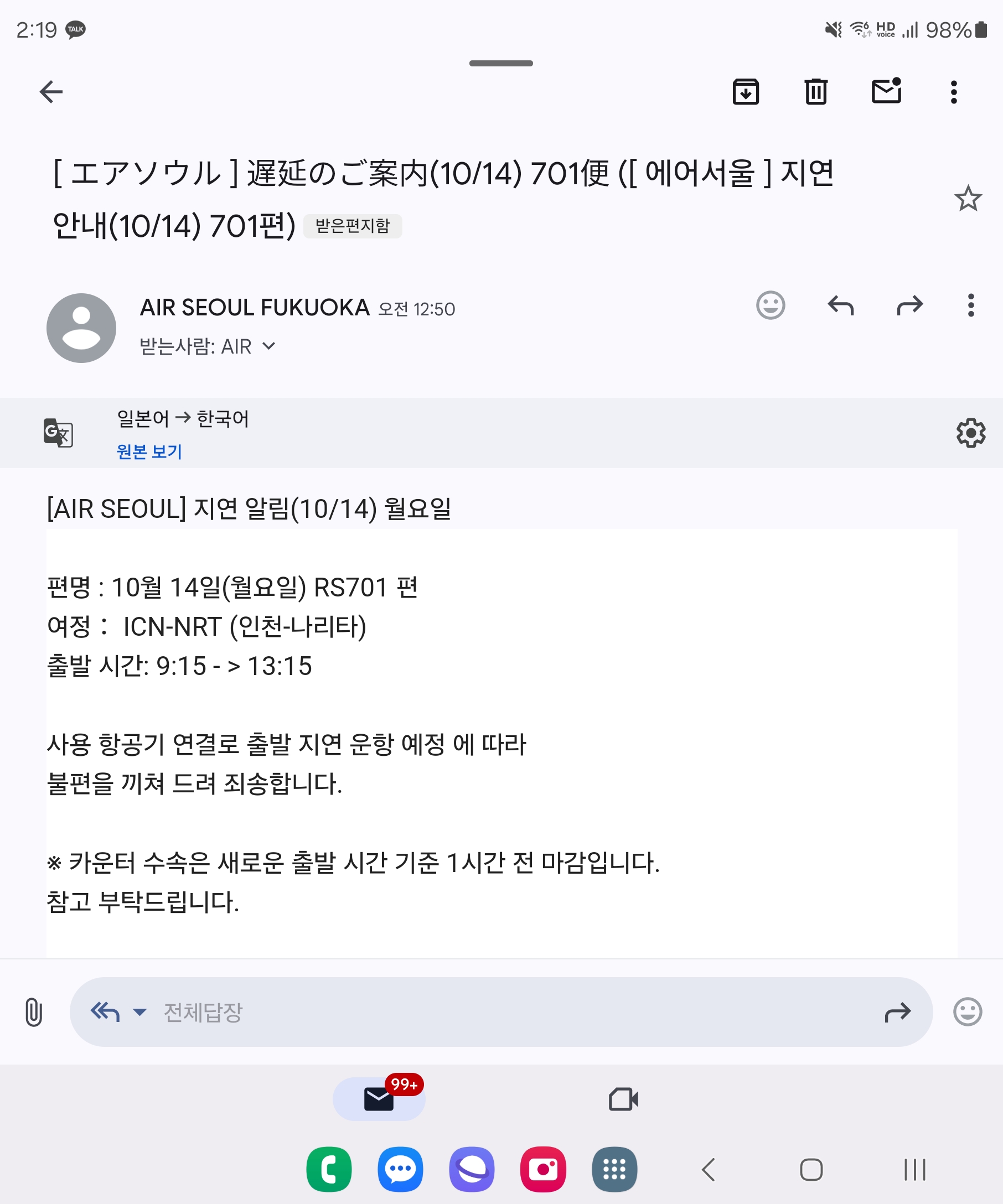The width and height of the screenshot is (1003, 1204).
Task: Forward from the bottom reply bar
Action: tap(897, 1012)
